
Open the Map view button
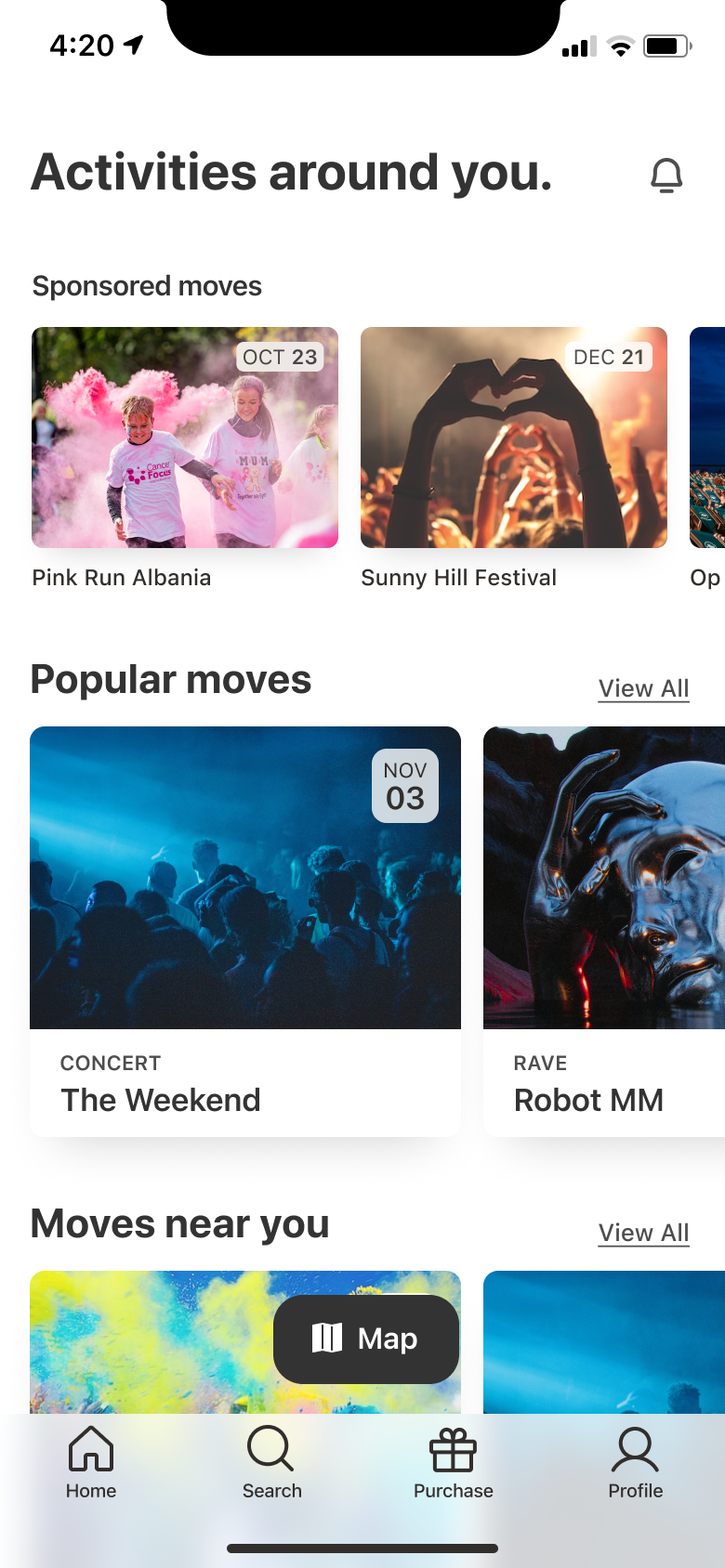(366, 1339)
